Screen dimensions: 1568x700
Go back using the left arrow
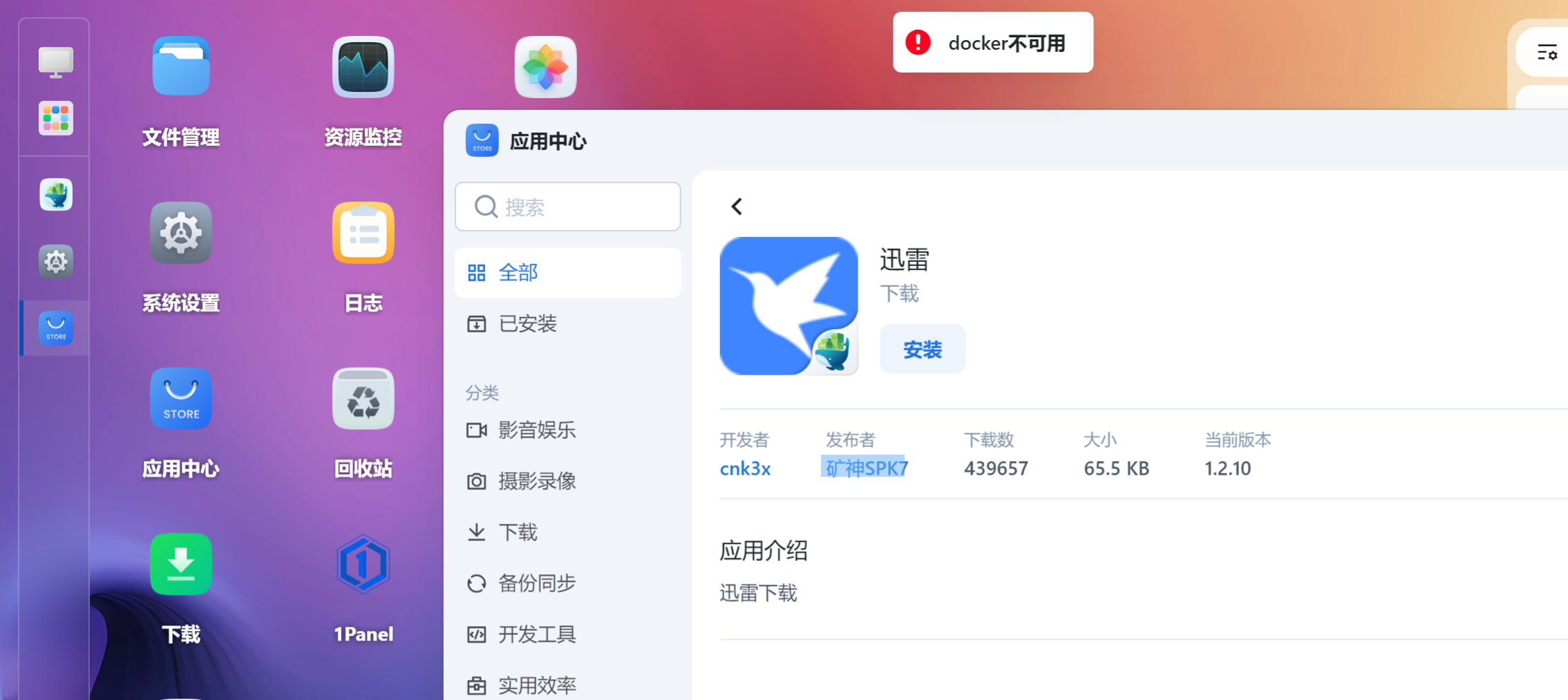[737, 207]
